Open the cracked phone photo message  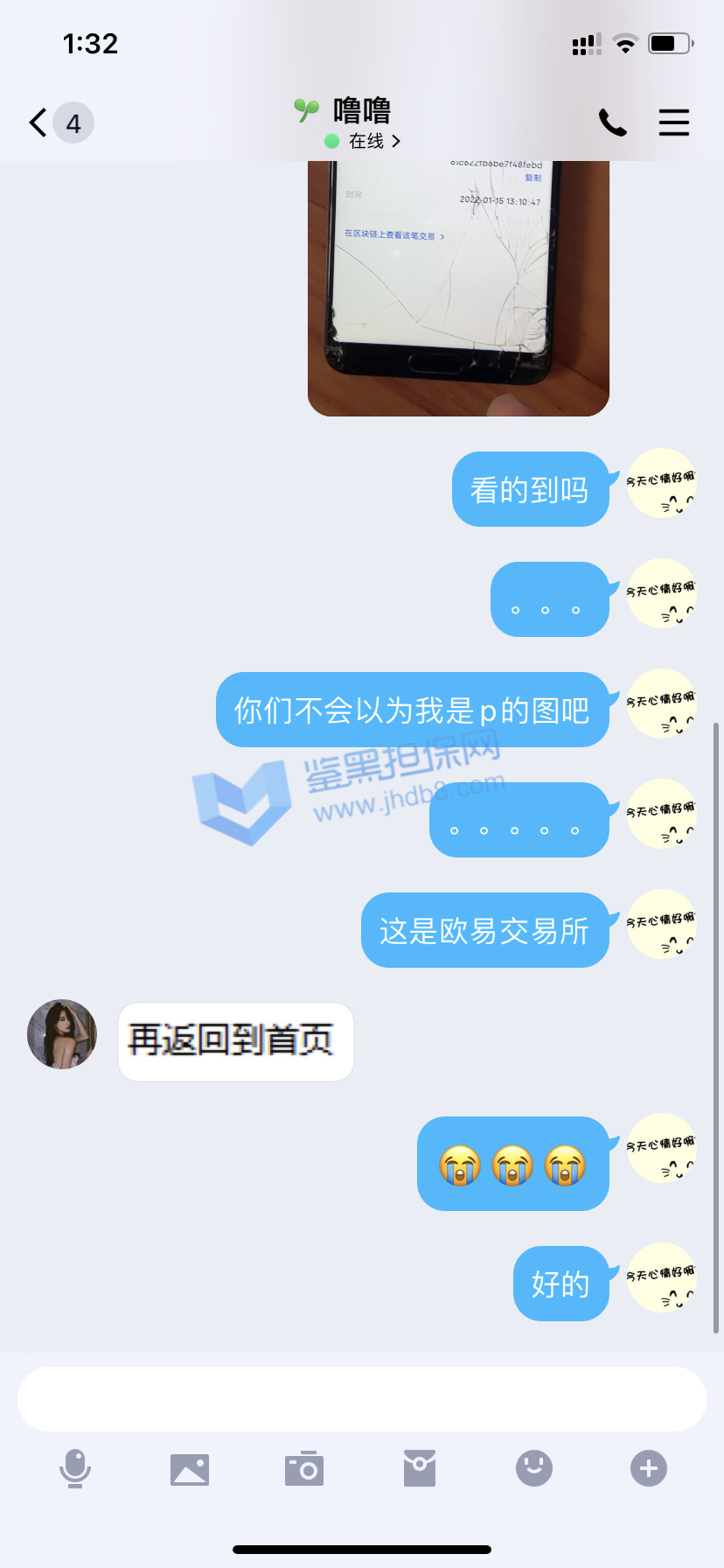pyautogui.click(x=458, y=287)
